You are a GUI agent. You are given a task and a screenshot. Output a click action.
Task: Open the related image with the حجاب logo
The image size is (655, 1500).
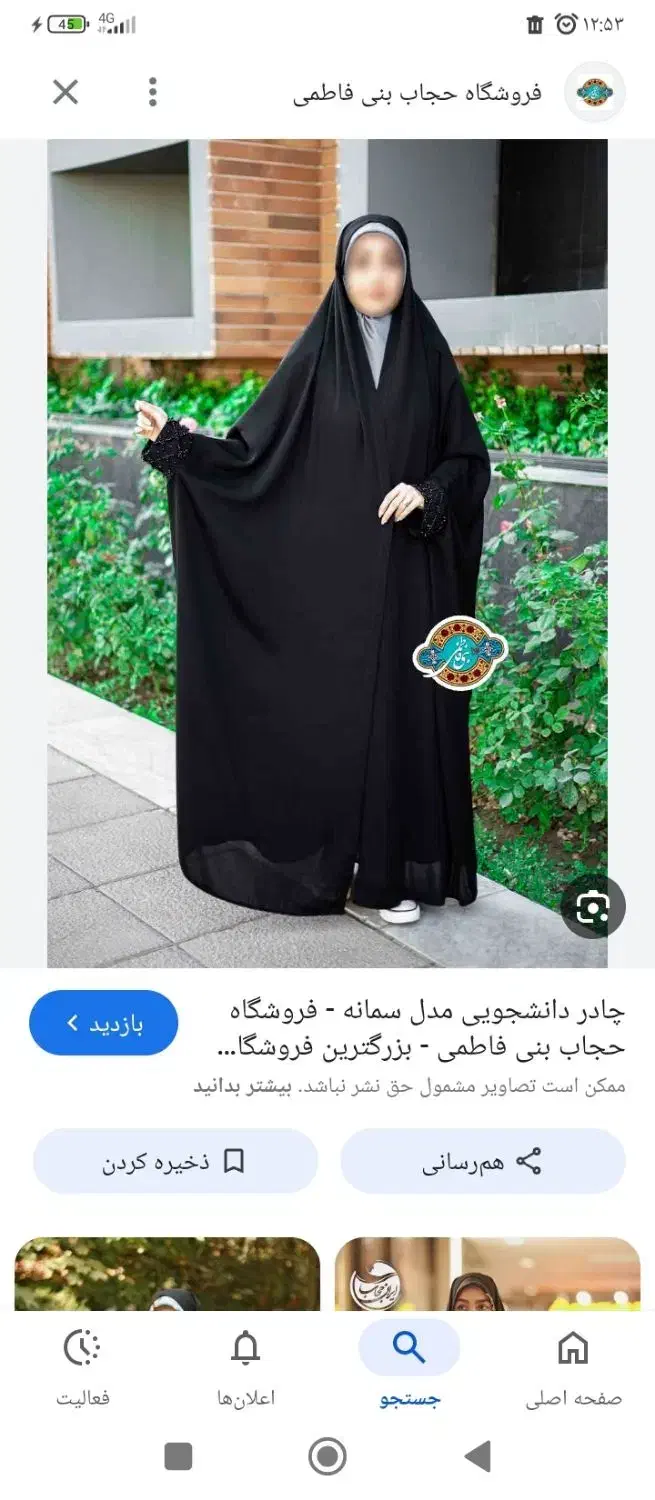(487, 1273)
